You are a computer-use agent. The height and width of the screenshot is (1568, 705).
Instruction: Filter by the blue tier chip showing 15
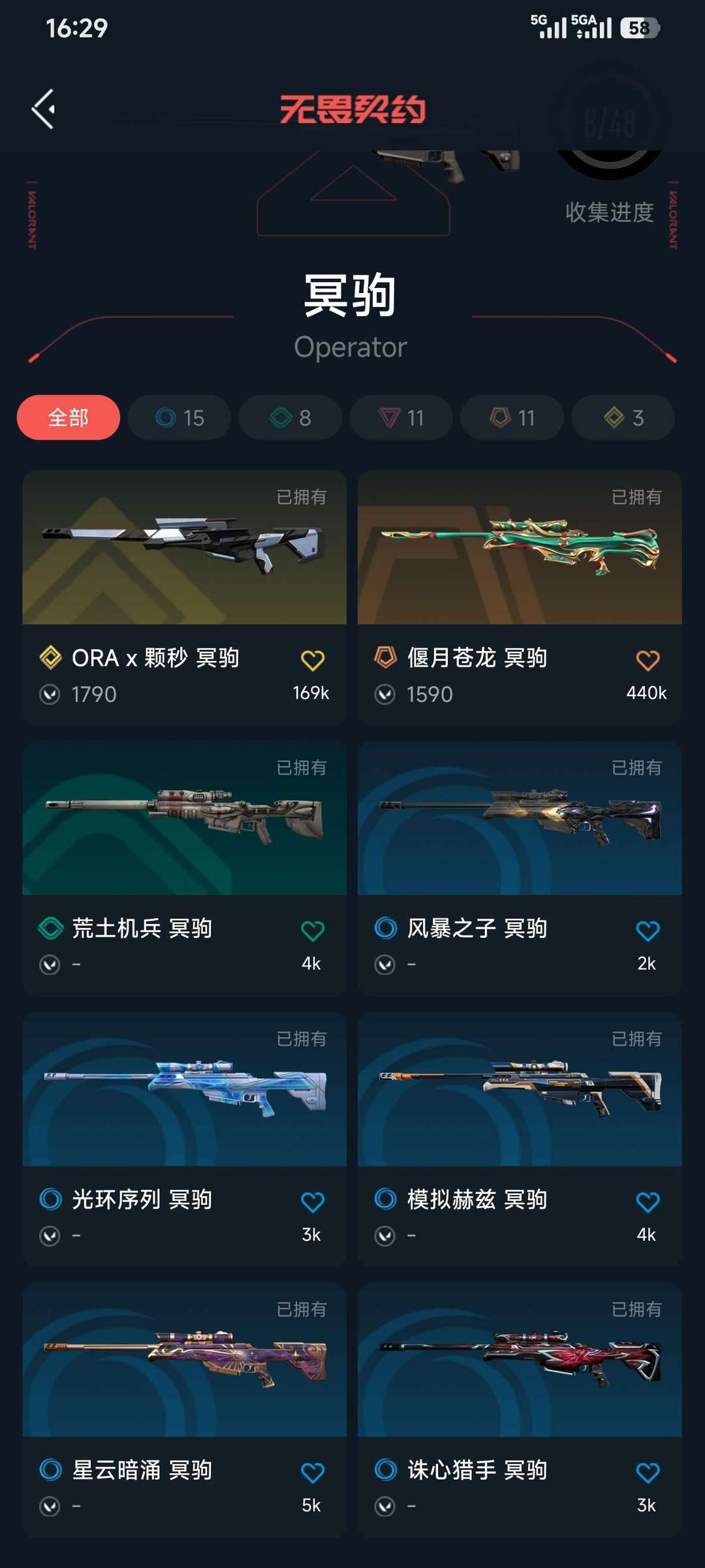pyautogui.click(x=180, y=417)
